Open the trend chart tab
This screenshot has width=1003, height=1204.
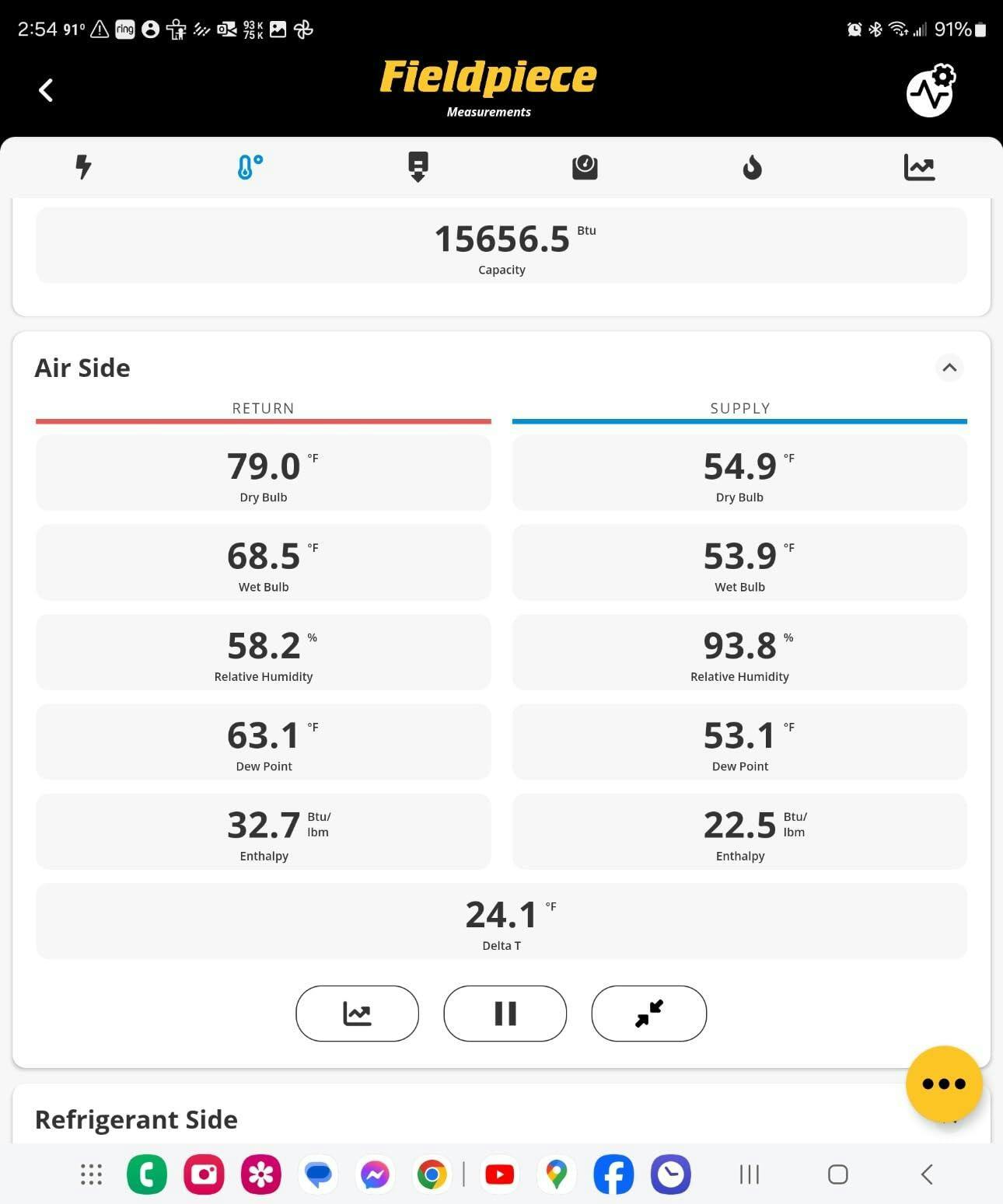(x=919, y=166)
